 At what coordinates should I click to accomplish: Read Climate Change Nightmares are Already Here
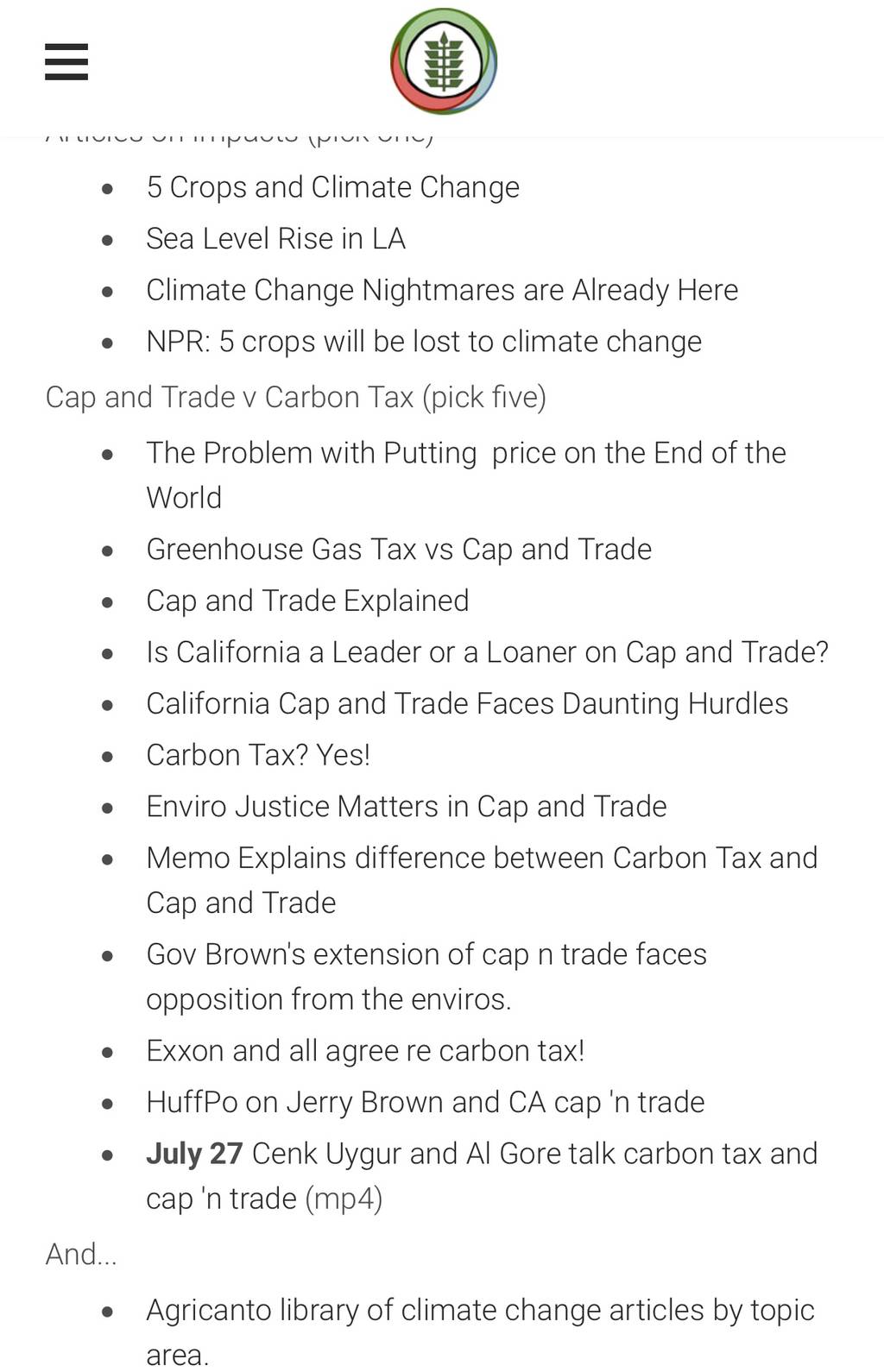(442, 290)
